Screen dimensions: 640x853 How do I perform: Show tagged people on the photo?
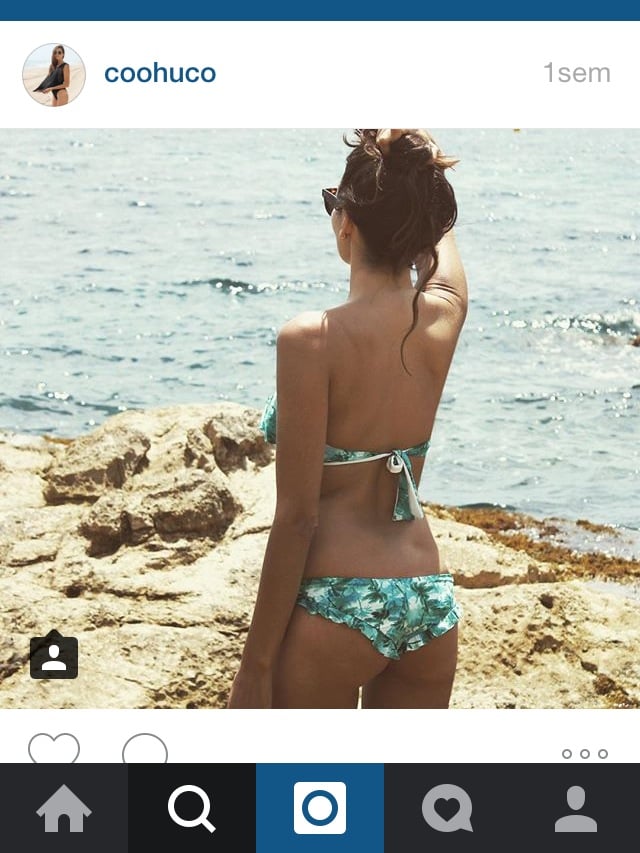pos(54,657)
